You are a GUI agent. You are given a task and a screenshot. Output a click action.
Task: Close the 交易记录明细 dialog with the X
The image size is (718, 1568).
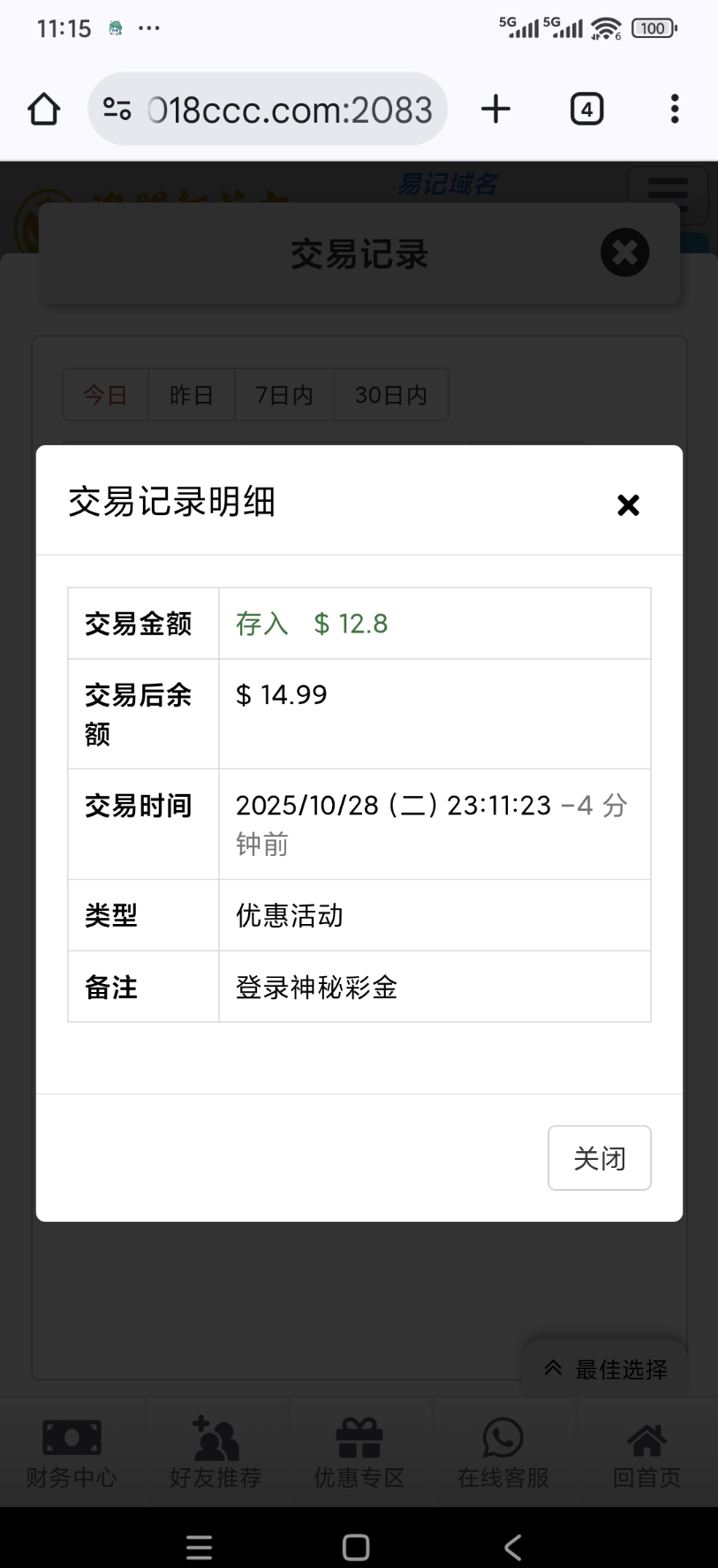pyautogui.click(x=628, y=504)
